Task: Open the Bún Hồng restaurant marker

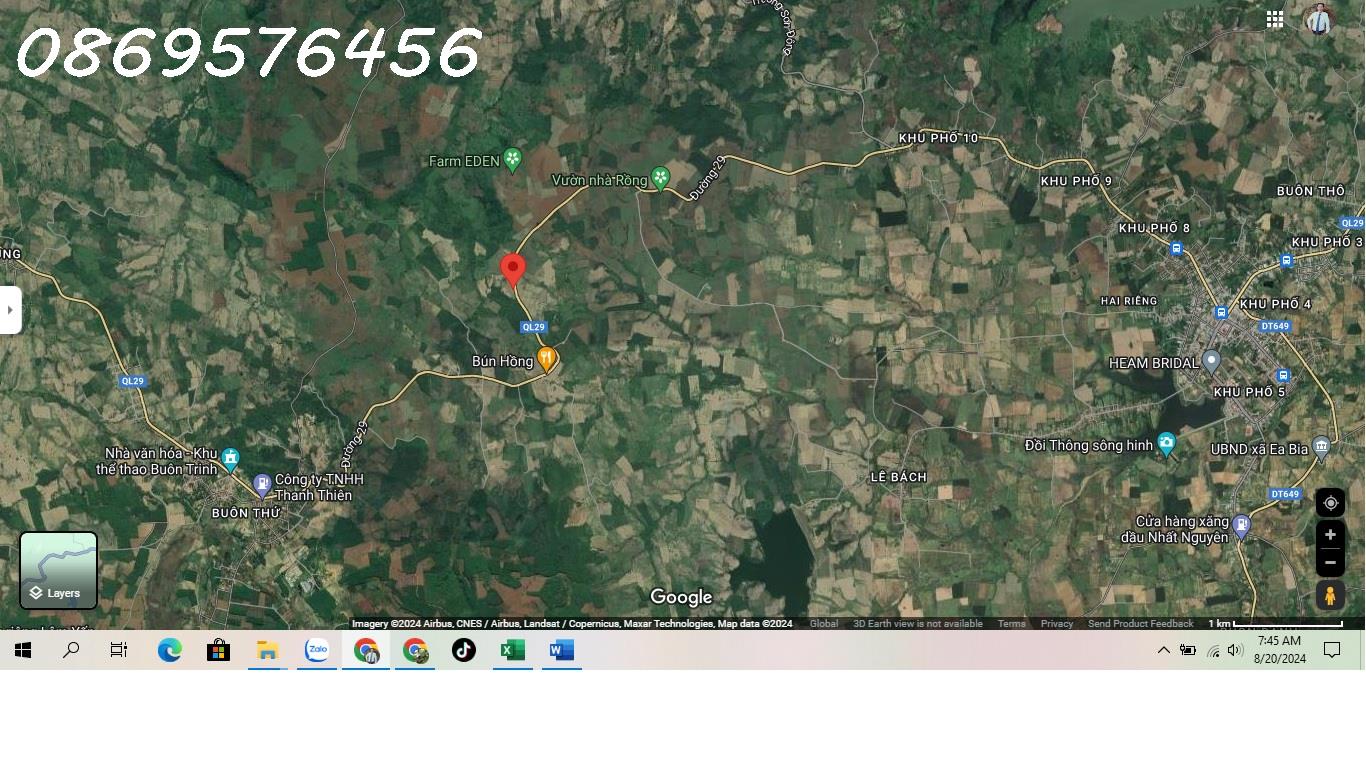Action: point(546,358)
